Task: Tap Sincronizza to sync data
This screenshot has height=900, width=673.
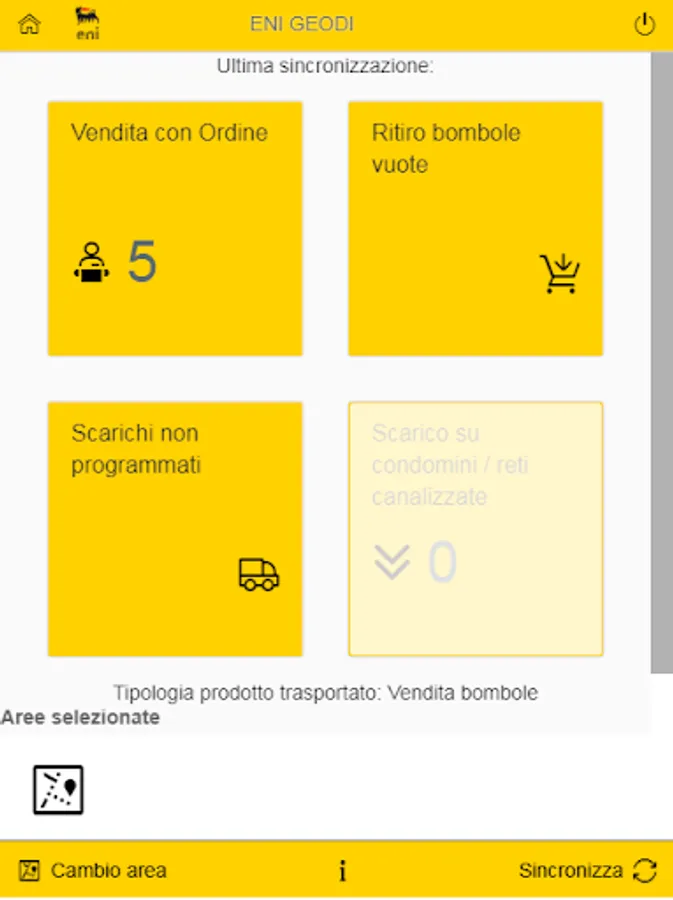Action: point(587,871)
